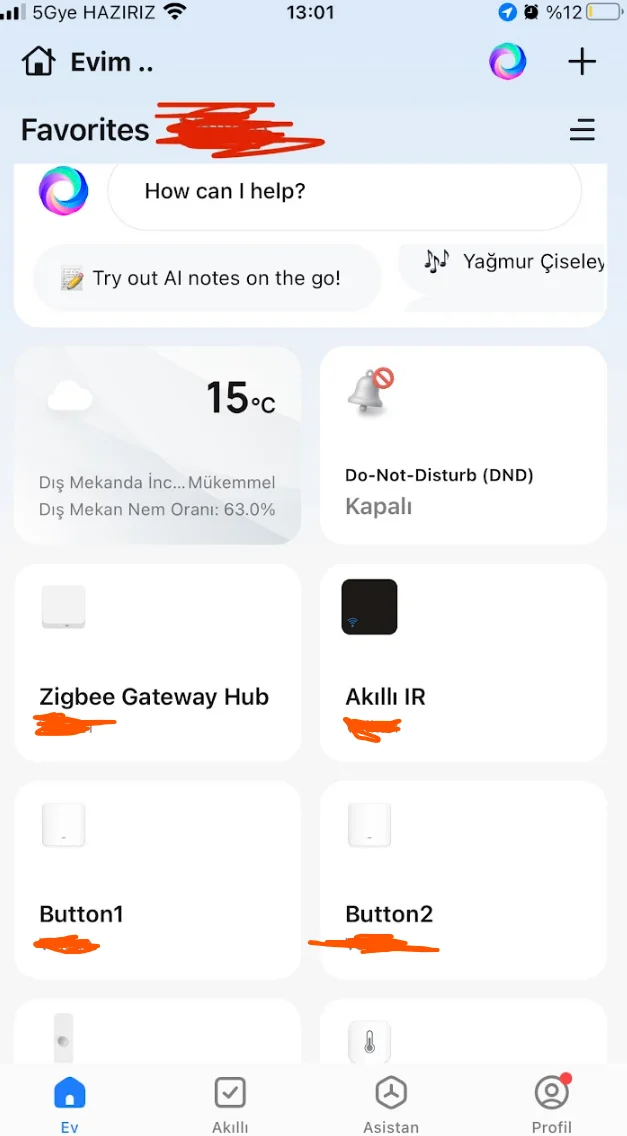Open the Evim home selector
627x1136 pixels.
88,62
